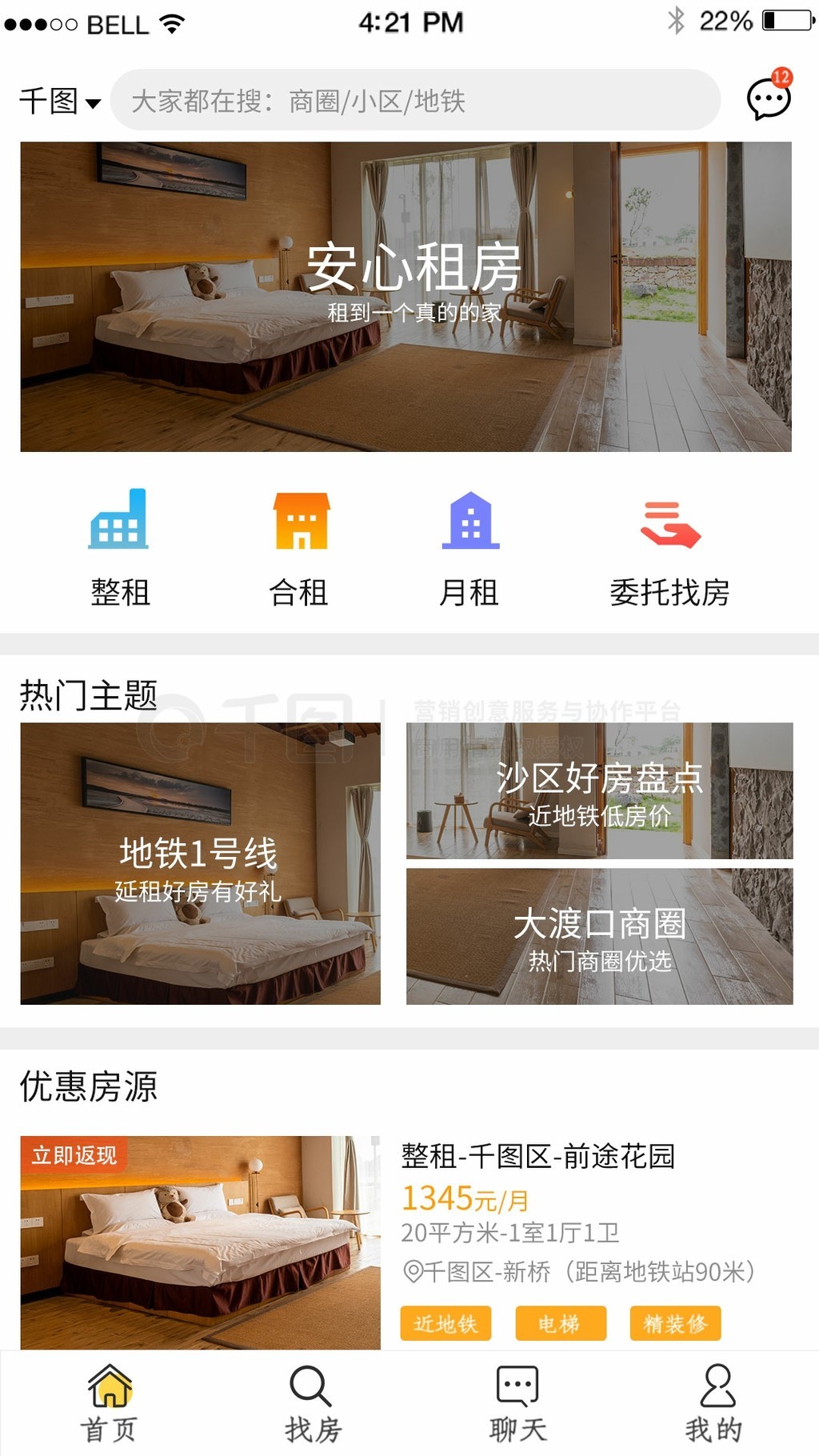Switch to the 首页 tab
The width and height of the screenshot is (819, 1456).
tap(110, 1404)
